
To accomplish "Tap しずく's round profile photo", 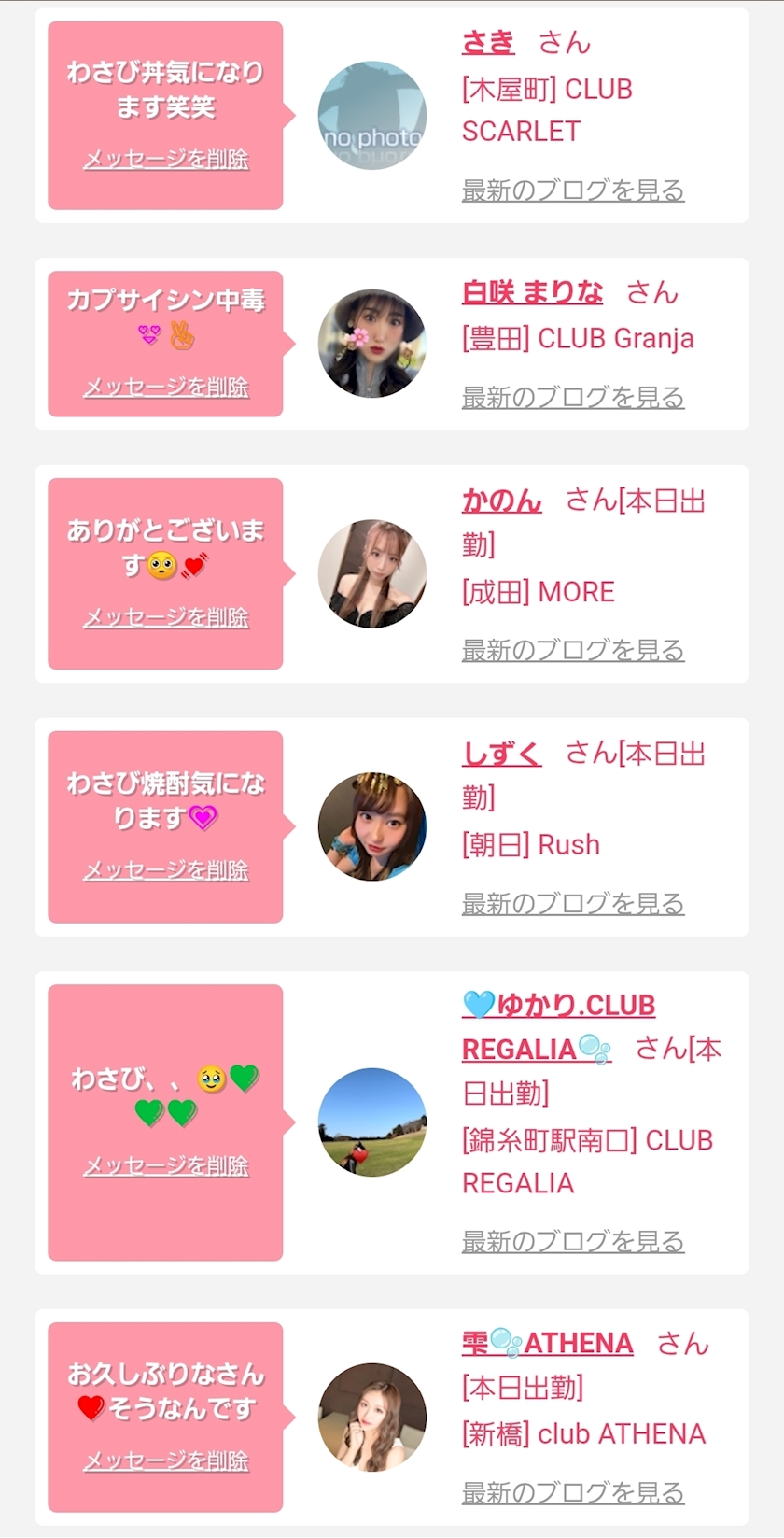I will [x=372, y=826].
